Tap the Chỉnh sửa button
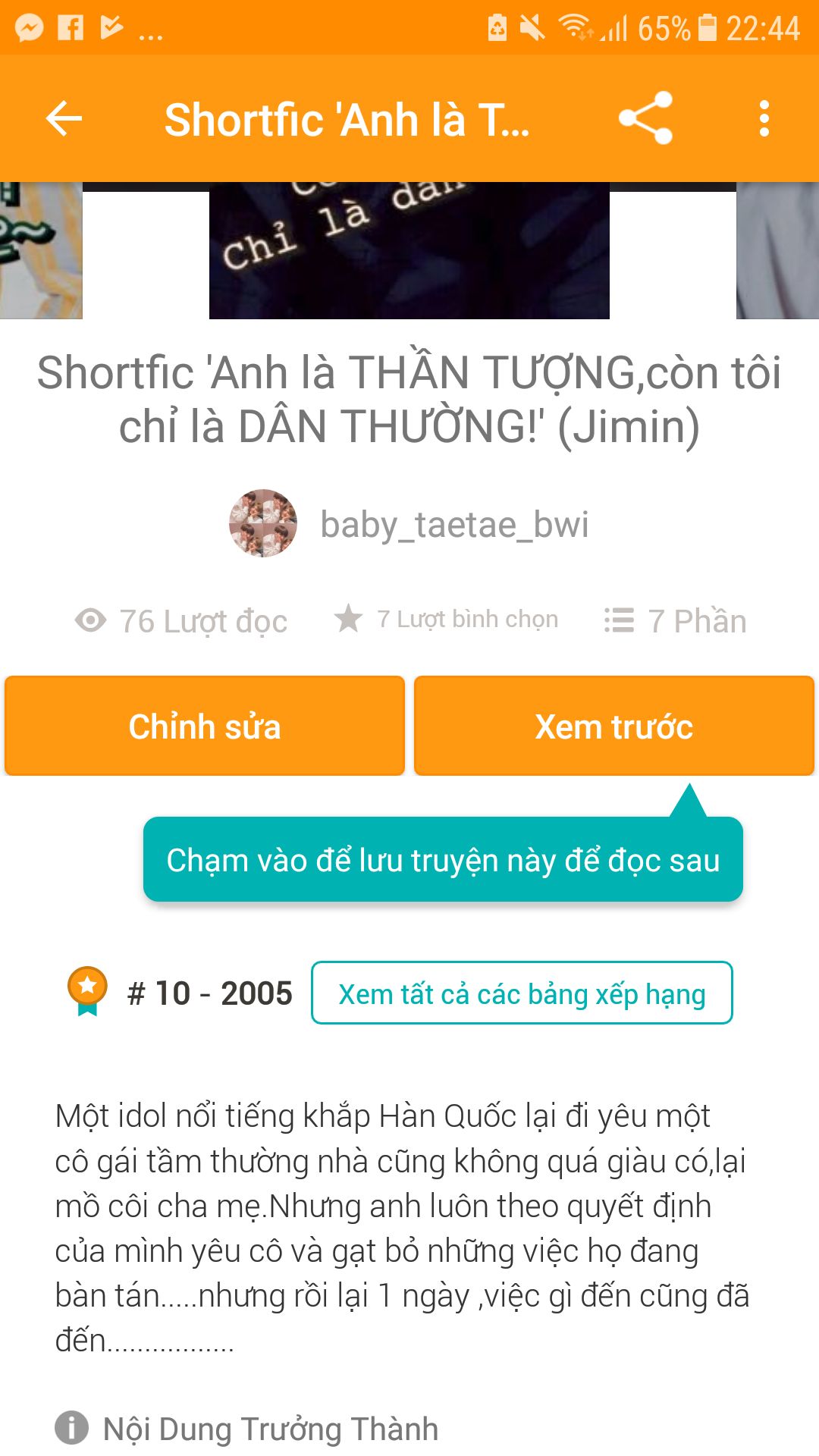The width and height of the screenshot is (819, 1456). point(205,726)
